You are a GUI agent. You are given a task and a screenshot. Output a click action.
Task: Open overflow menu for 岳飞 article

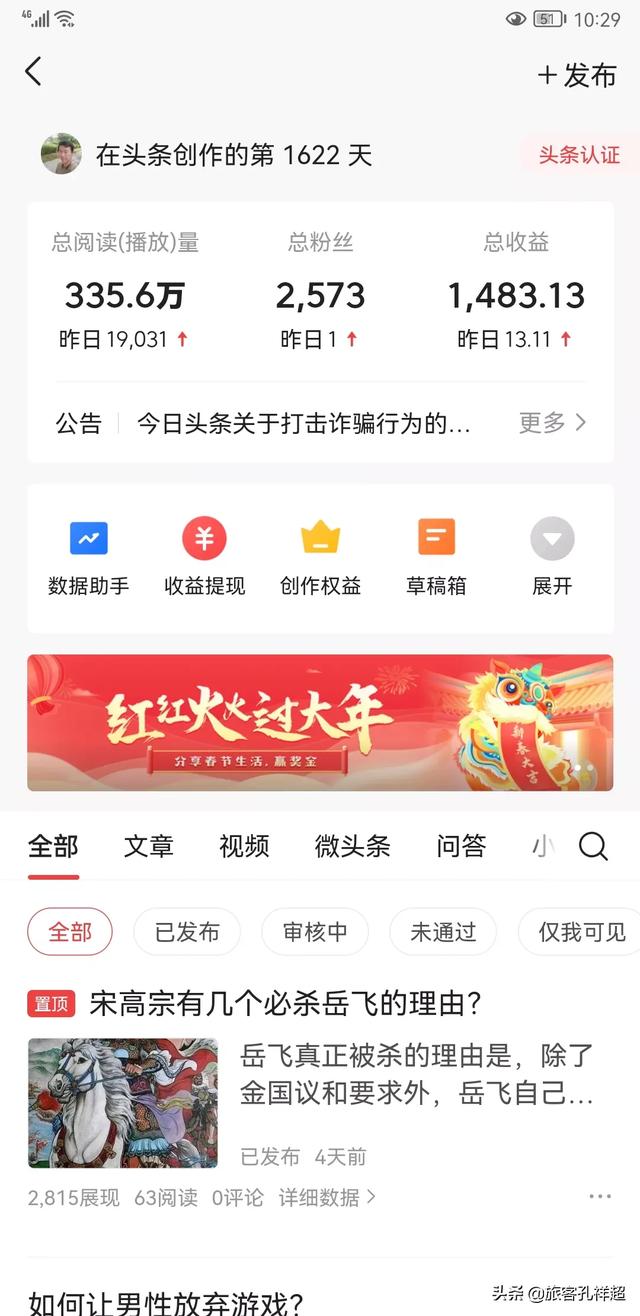pos(600,1197)
